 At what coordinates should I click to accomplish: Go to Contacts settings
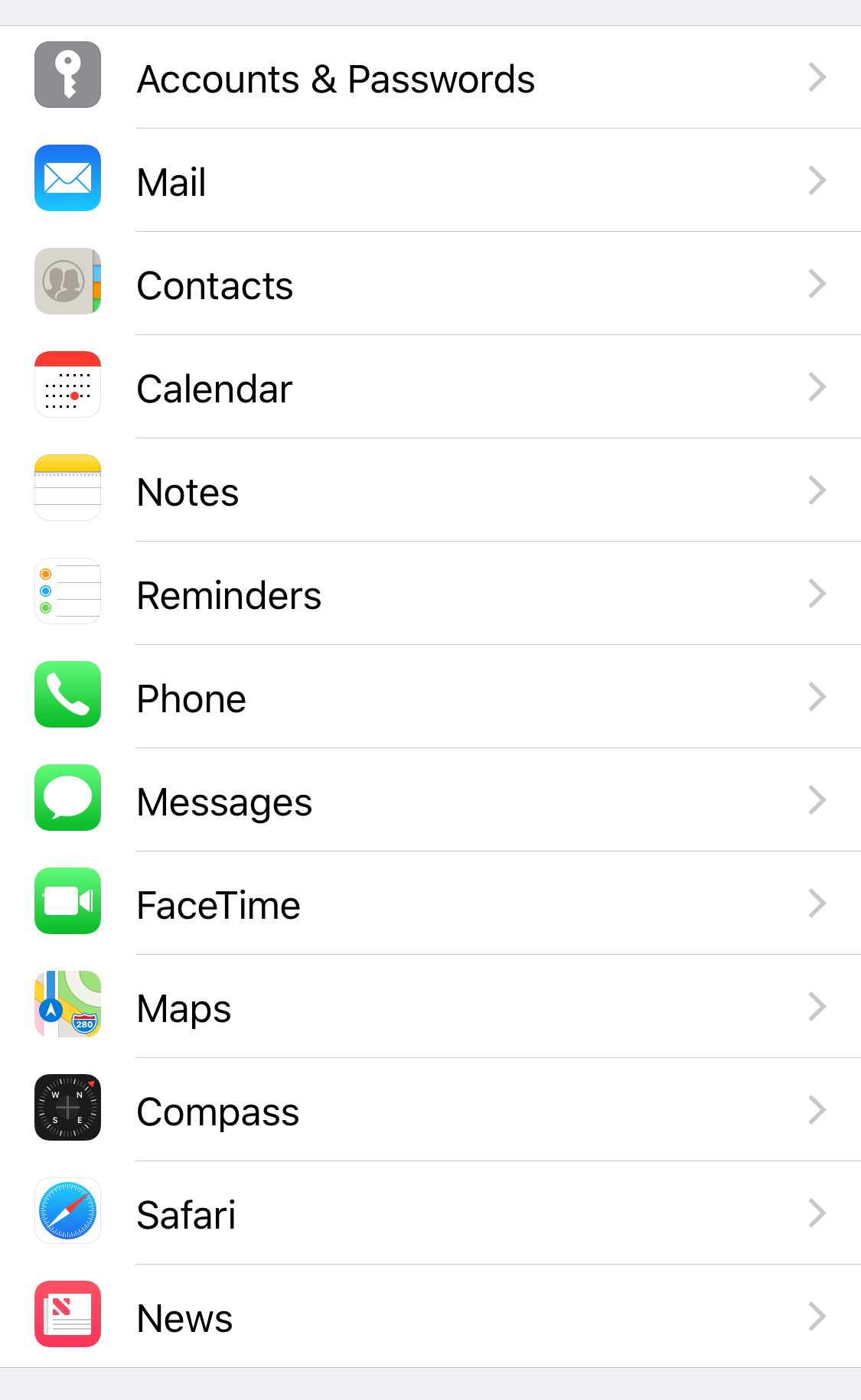430,284
